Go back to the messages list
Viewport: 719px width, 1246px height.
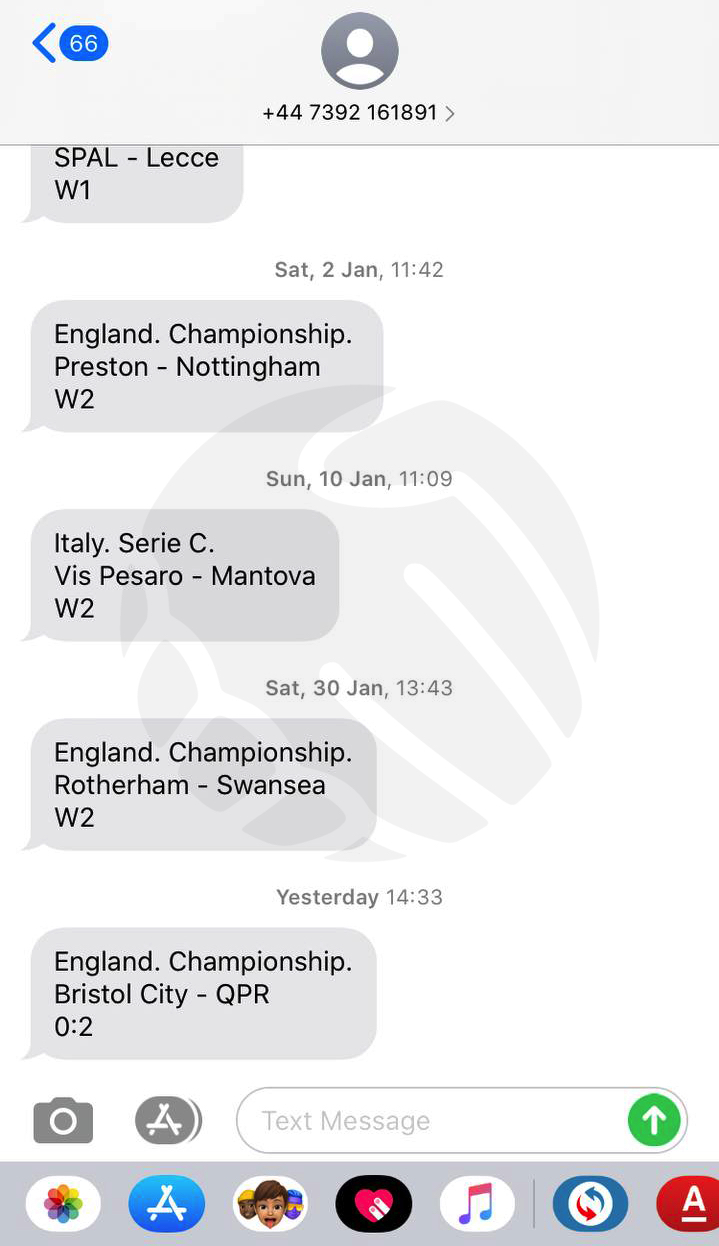[x=70, y=44]
